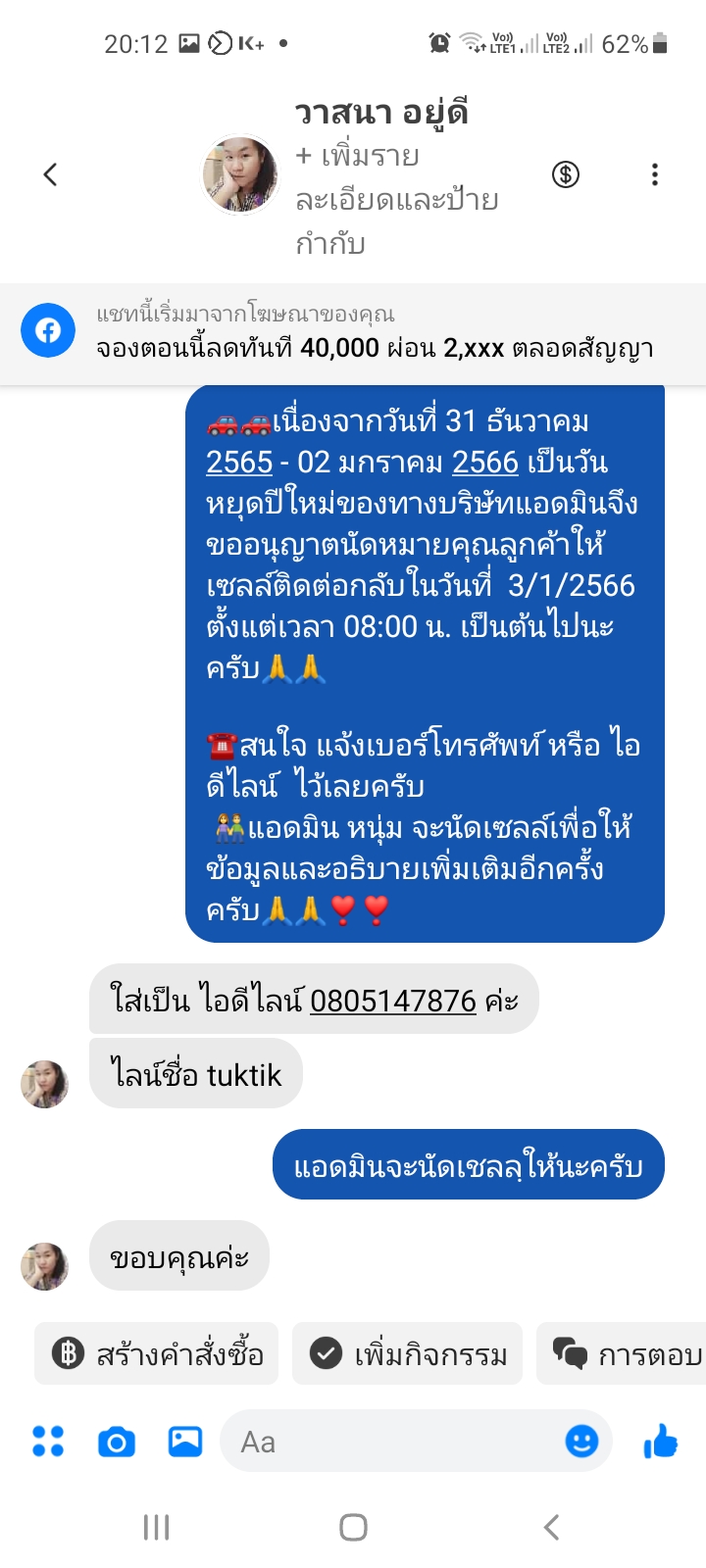Open the three-dot overflow menu

pos(655,174)
